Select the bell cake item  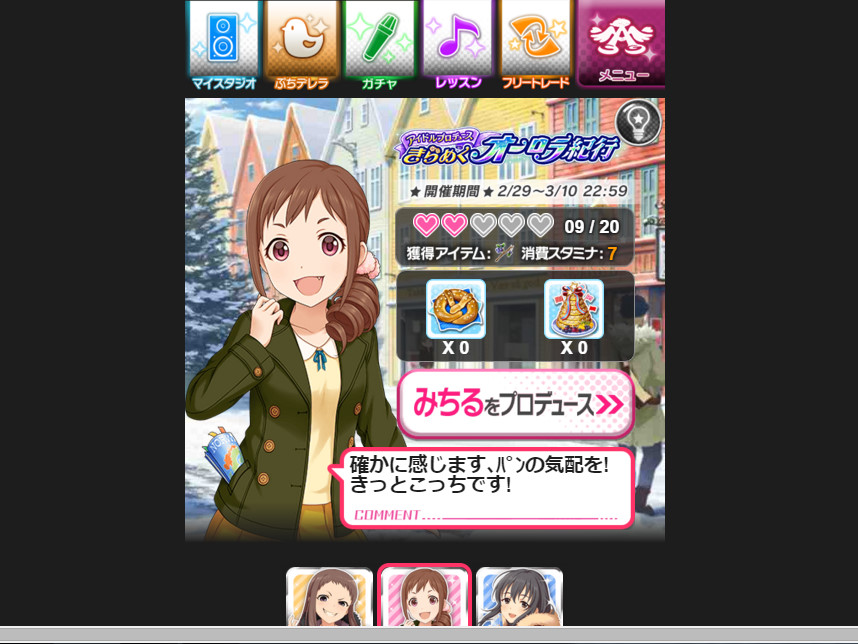click(574, 309)
